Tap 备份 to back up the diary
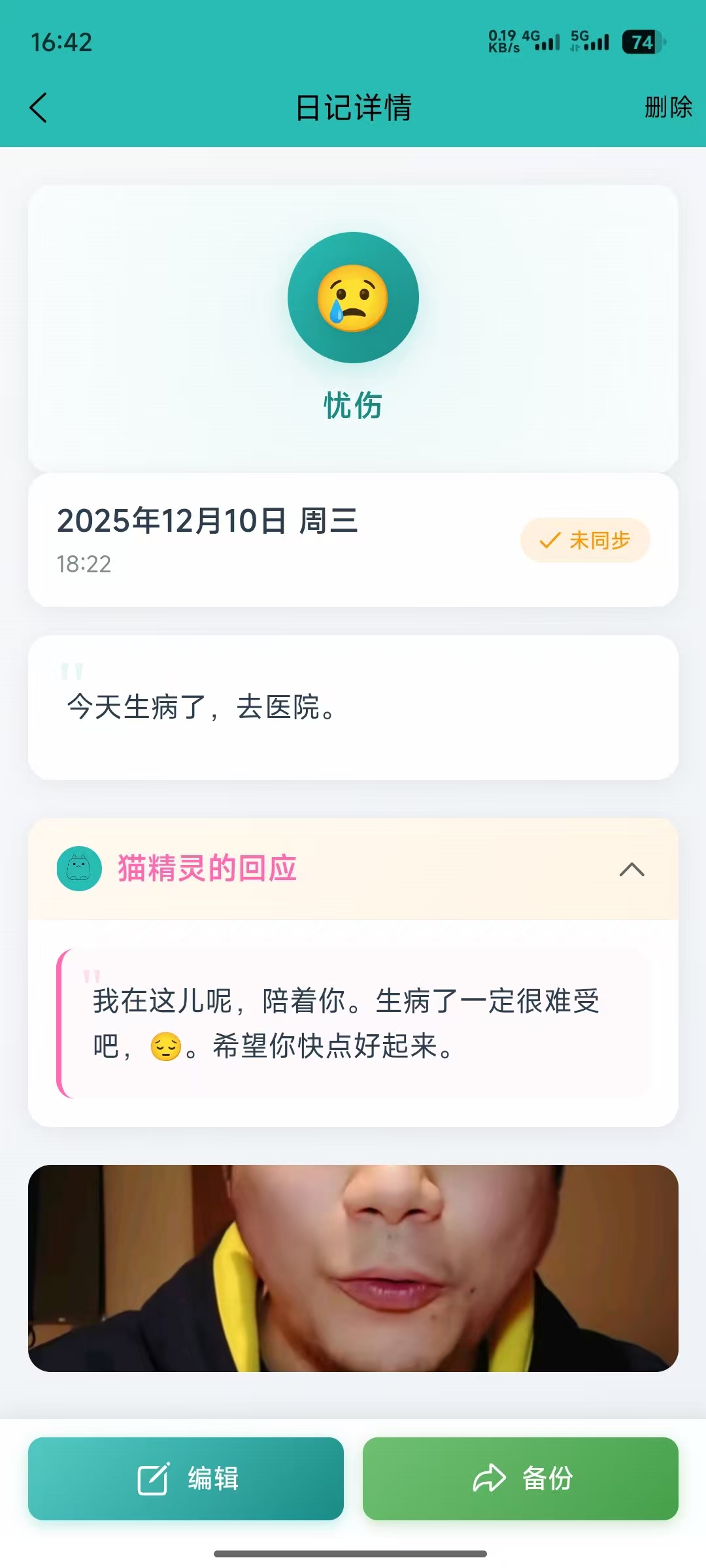Viewport: 706px width, 1568px height. pyautogui.click(x=520, y=1479)
